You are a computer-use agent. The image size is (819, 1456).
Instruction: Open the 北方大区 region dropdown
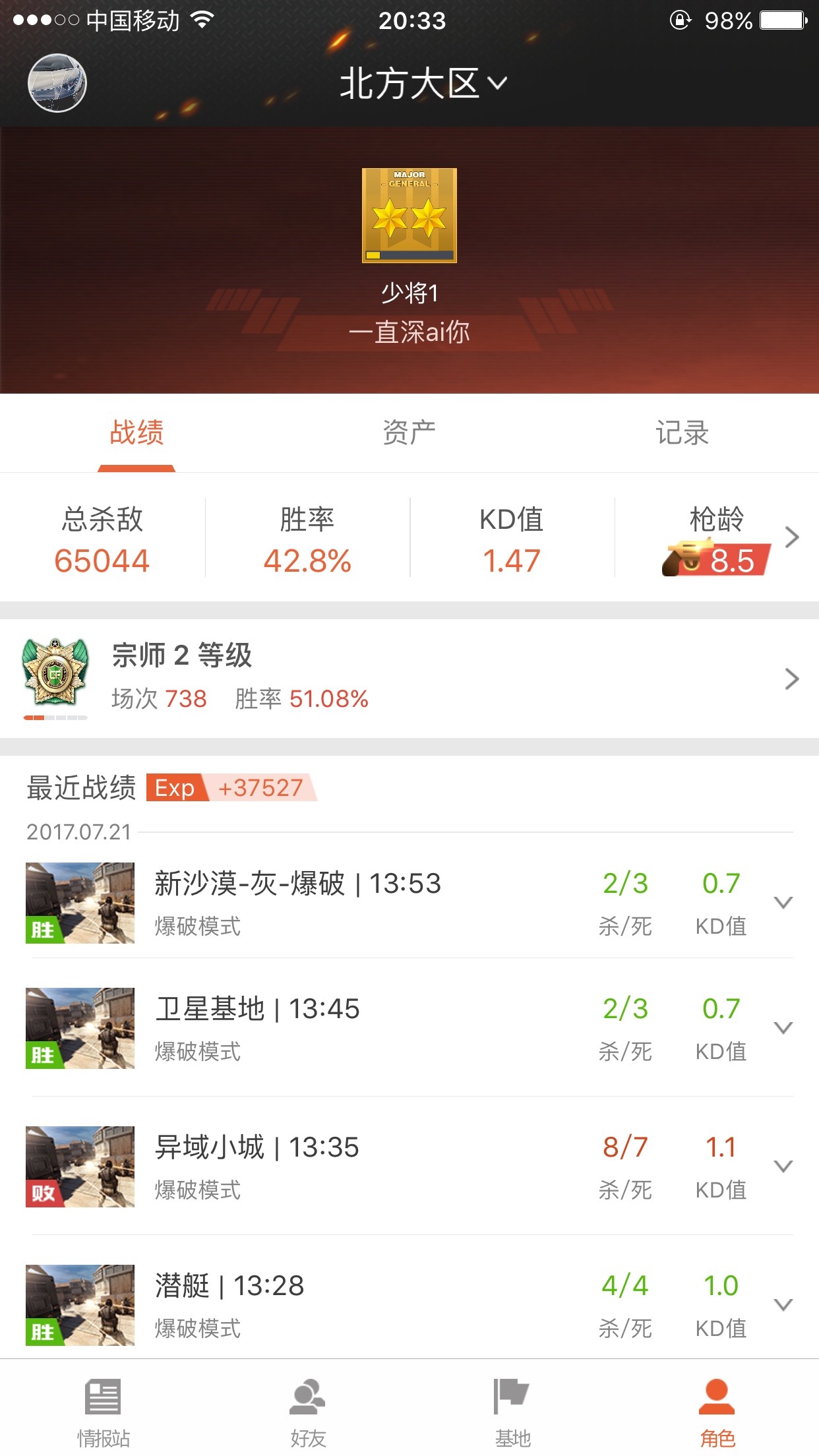tap(423, 84)
